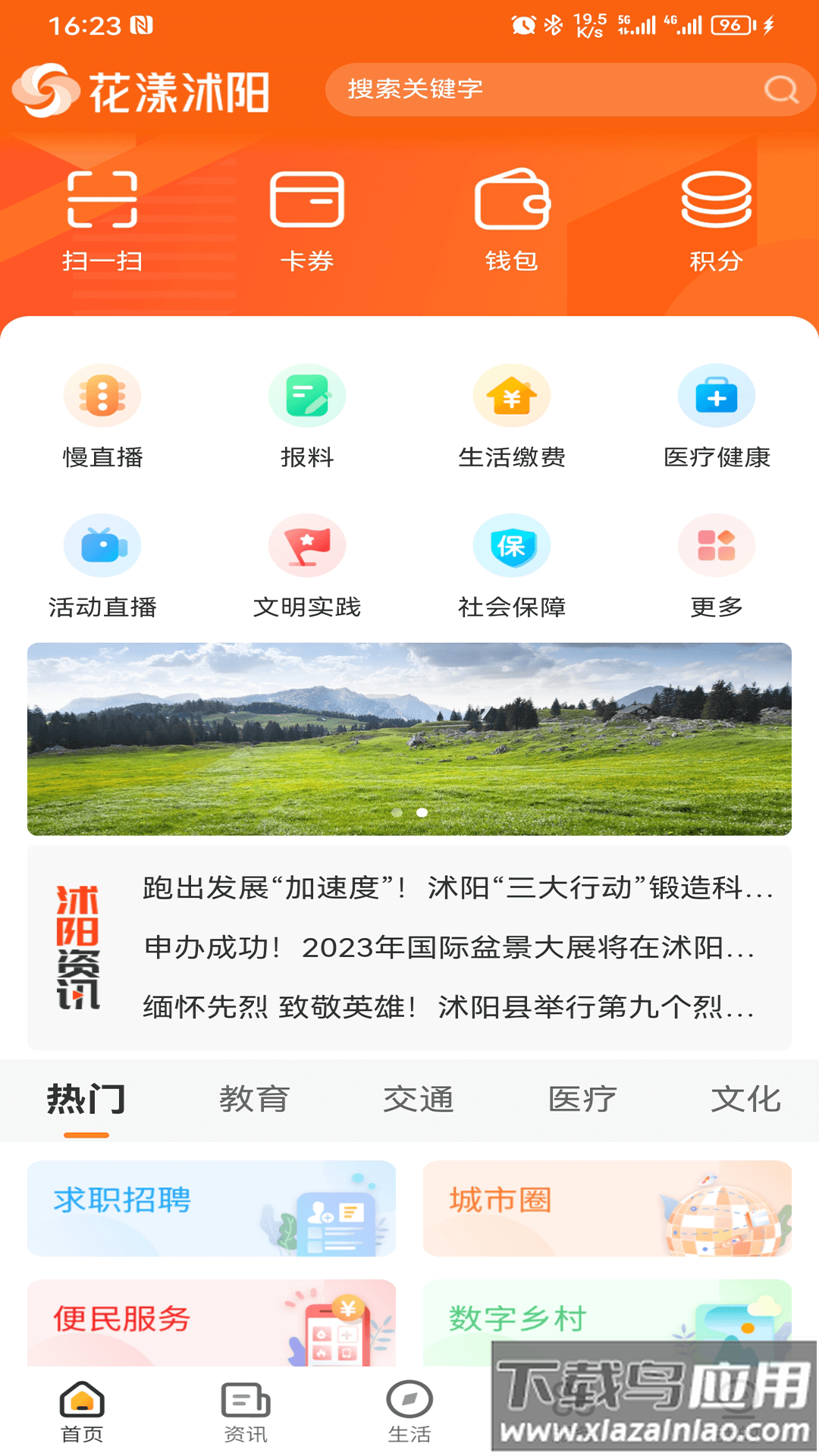Viewport: 819px width, 1456px height.
Task: Open the 钱包 wallet
Action: pos(512,220)
